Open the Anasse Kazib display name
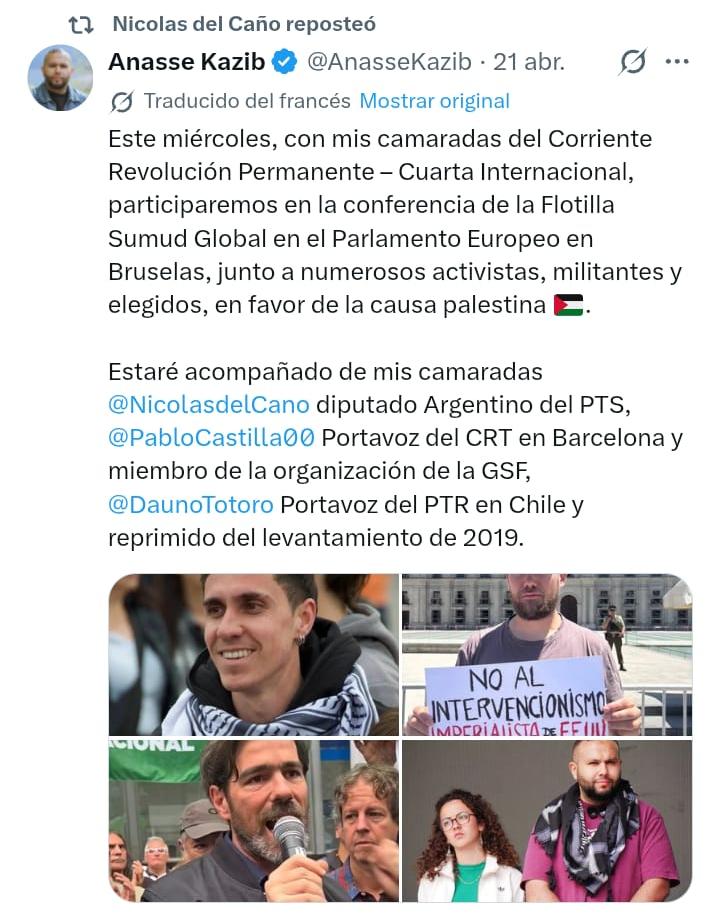720x913 pixels. click(x=186, y=62)
